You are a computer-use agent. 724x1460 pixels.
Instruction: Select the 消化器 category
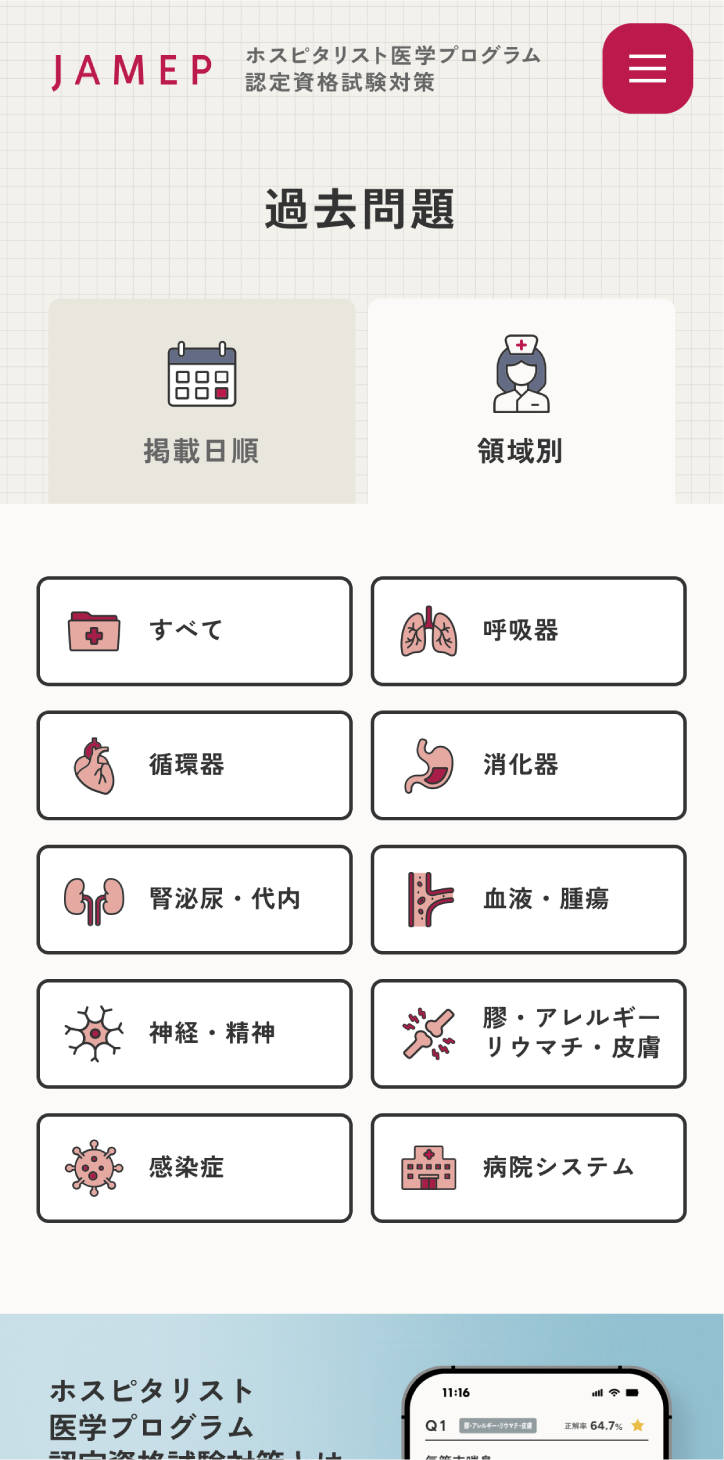(529, 765)
